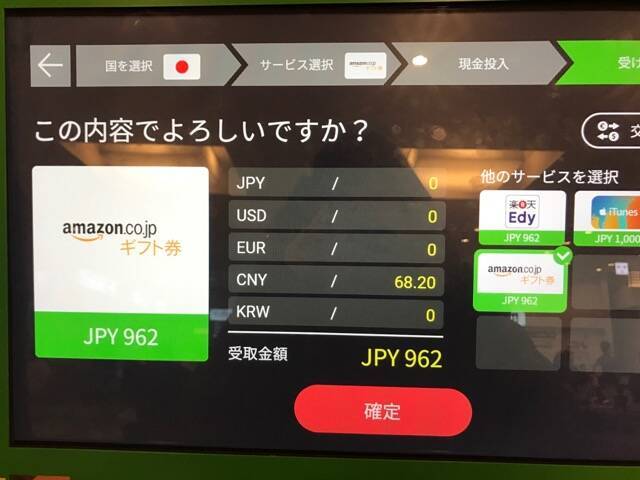Go back to the 国を選択 step

[x=150, y=66]
